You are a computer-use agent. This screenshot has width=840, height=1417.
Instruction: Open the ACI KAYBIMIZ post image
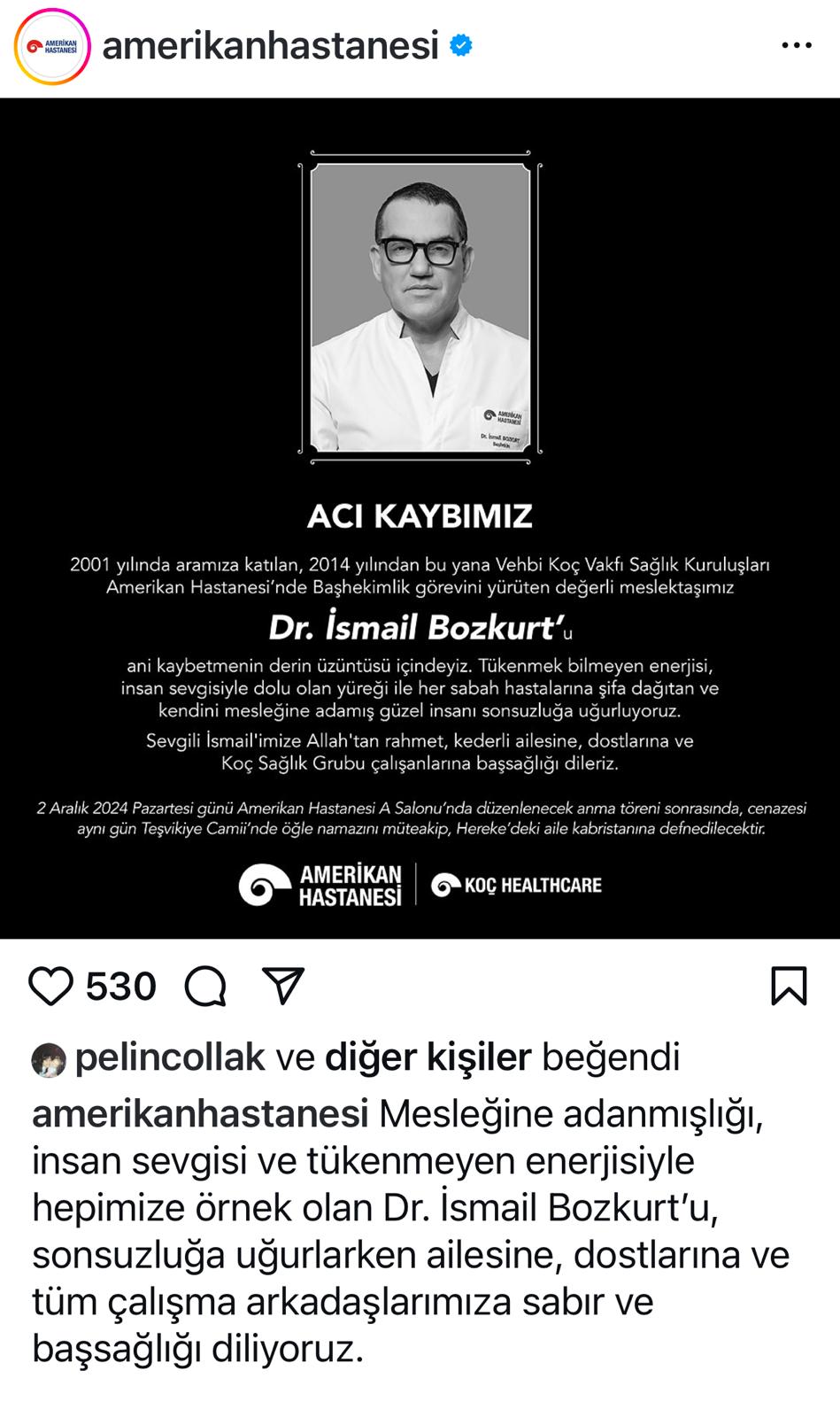pyautogui.click(x=420, y=518)
